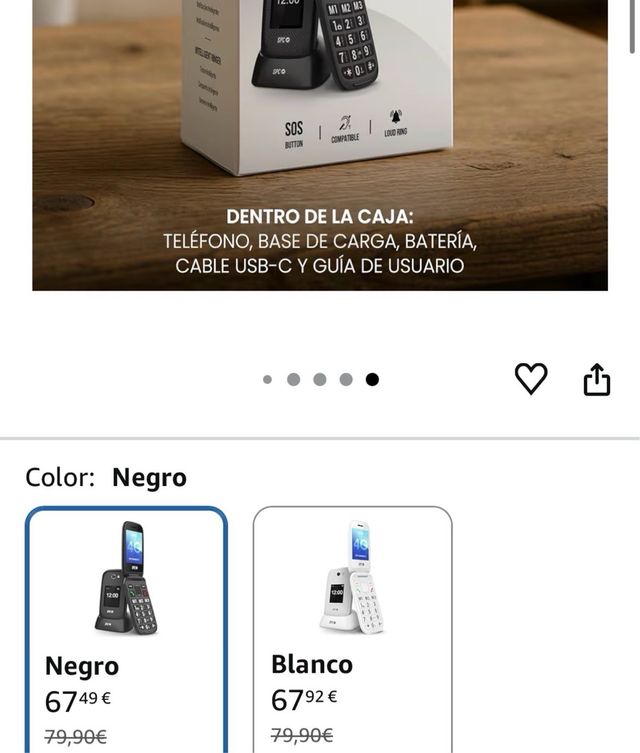Viewport: 640px width, 753px height.
Task: Add this phone to the wish list
Action: coord(531,379)
